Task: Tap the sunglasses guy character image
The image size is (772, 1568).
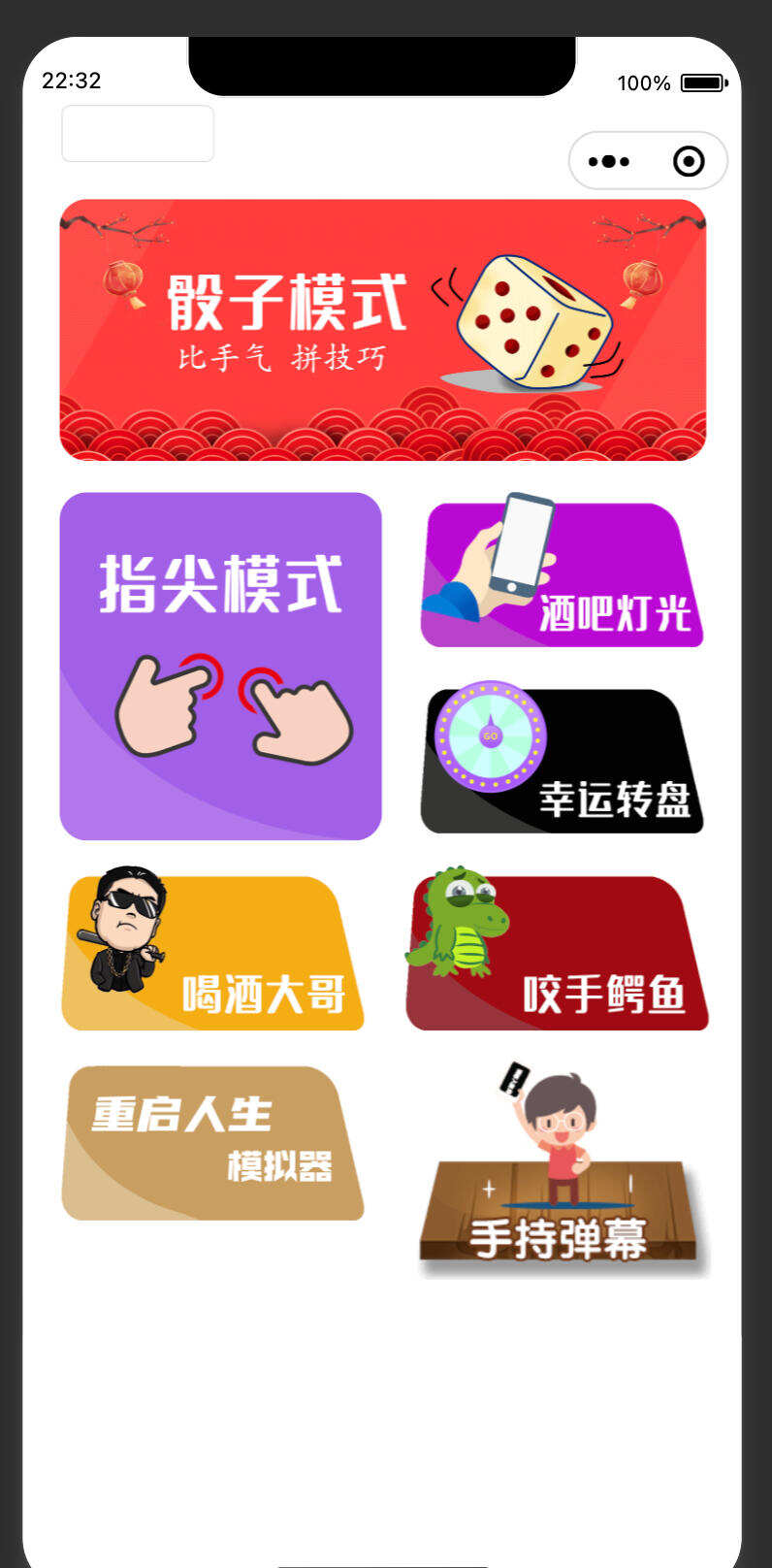Action: (121, 917)
